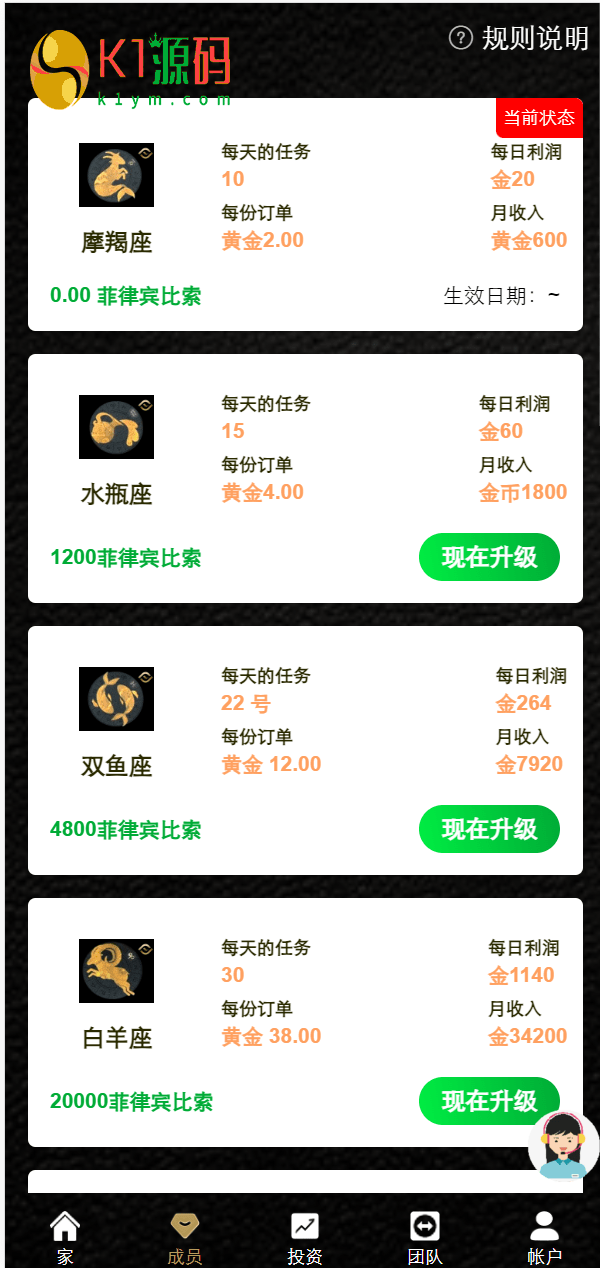
Task: Open the 帐户 account tab
Action: [544, 1238]
